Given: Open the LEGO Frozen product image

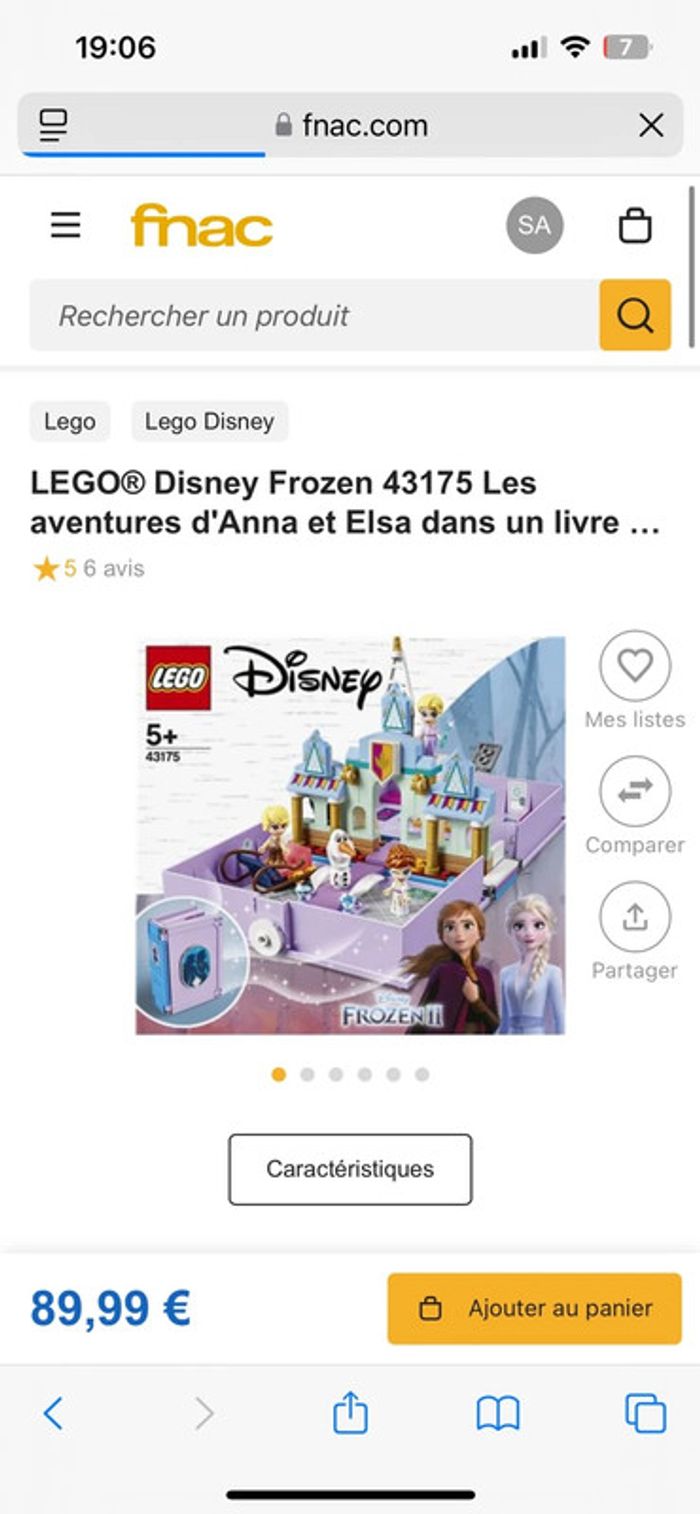Looking at the screenshot, I should pyautogui.click(x=350, y=835).
